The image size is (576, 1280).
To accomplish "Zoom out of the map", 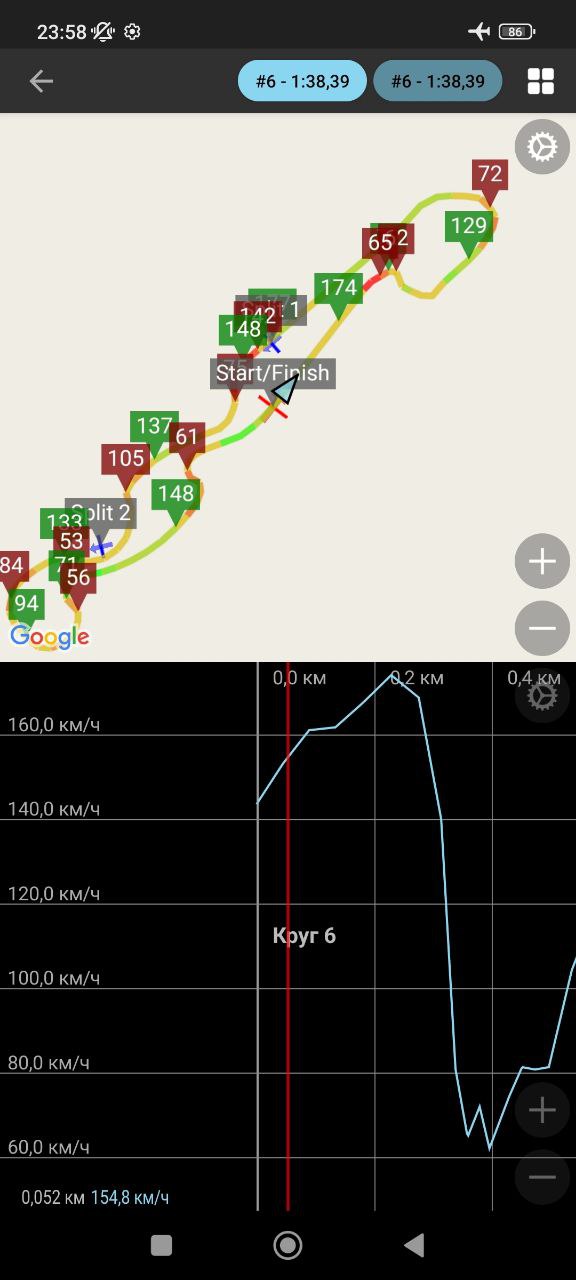I will (542, 628).
